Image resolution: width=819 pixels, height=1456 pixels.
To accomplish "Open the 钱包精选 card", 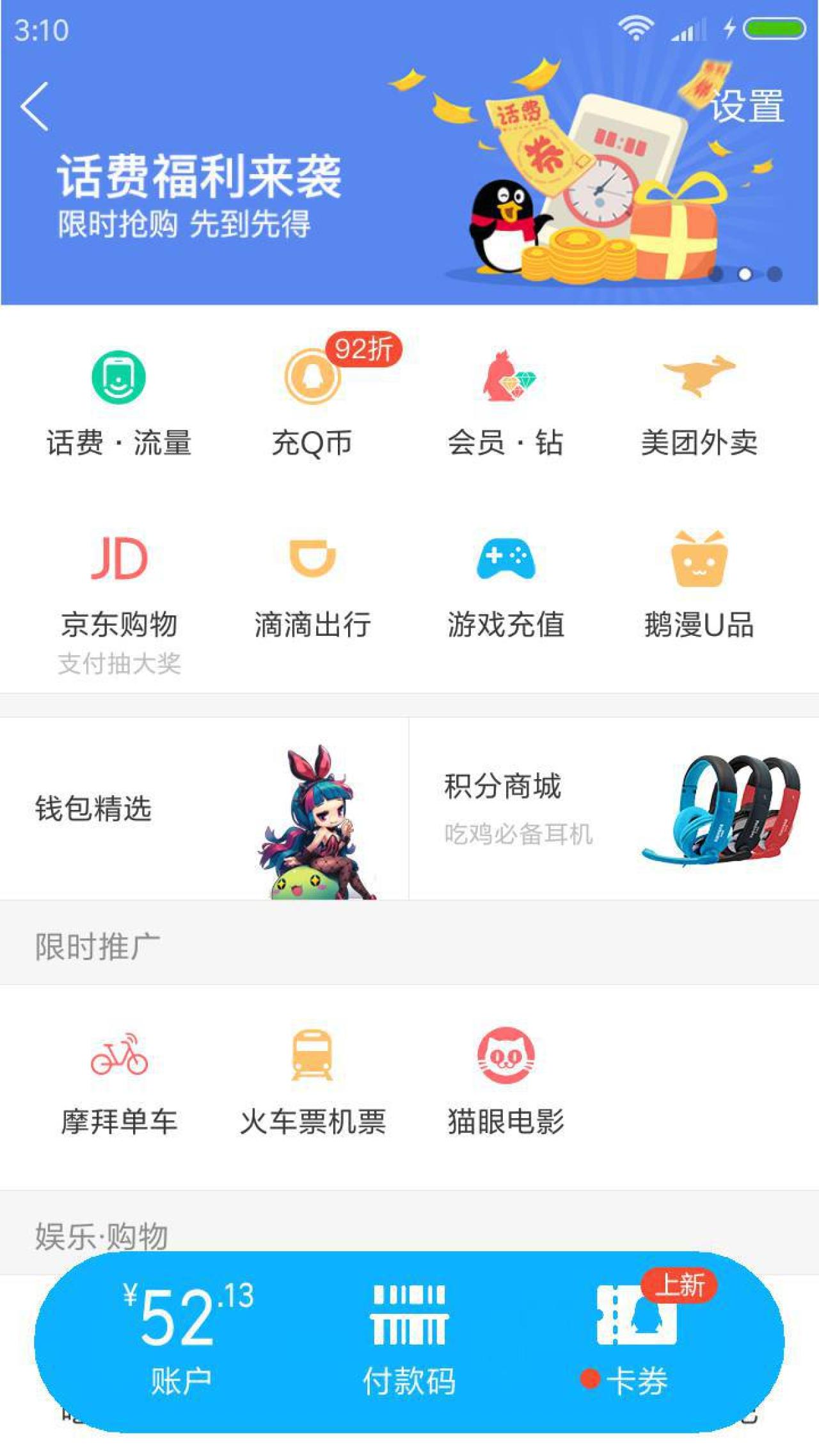I will (203, 809).
